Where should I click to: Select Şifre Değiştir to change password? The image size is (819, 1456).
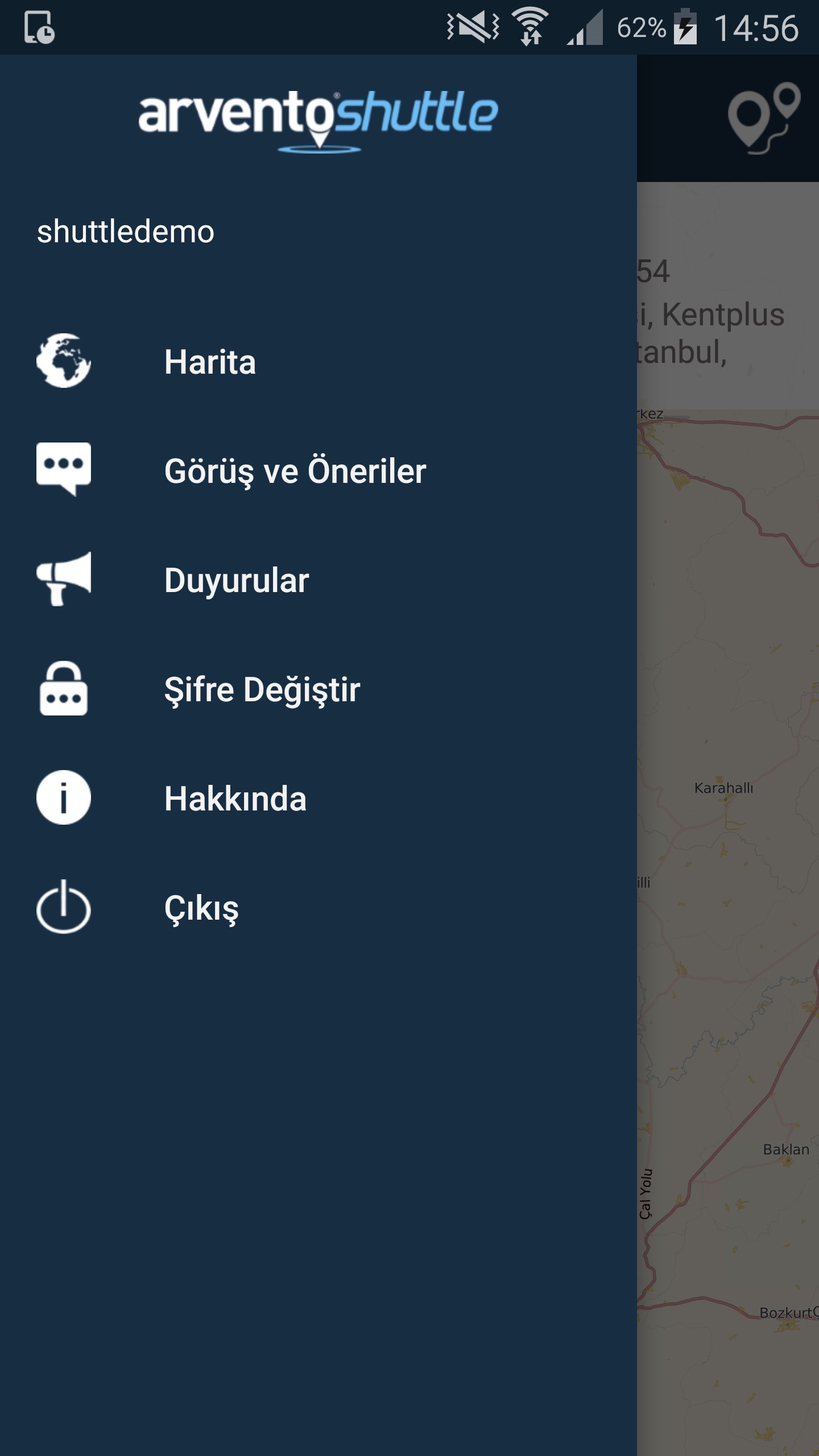click(318, 689)
